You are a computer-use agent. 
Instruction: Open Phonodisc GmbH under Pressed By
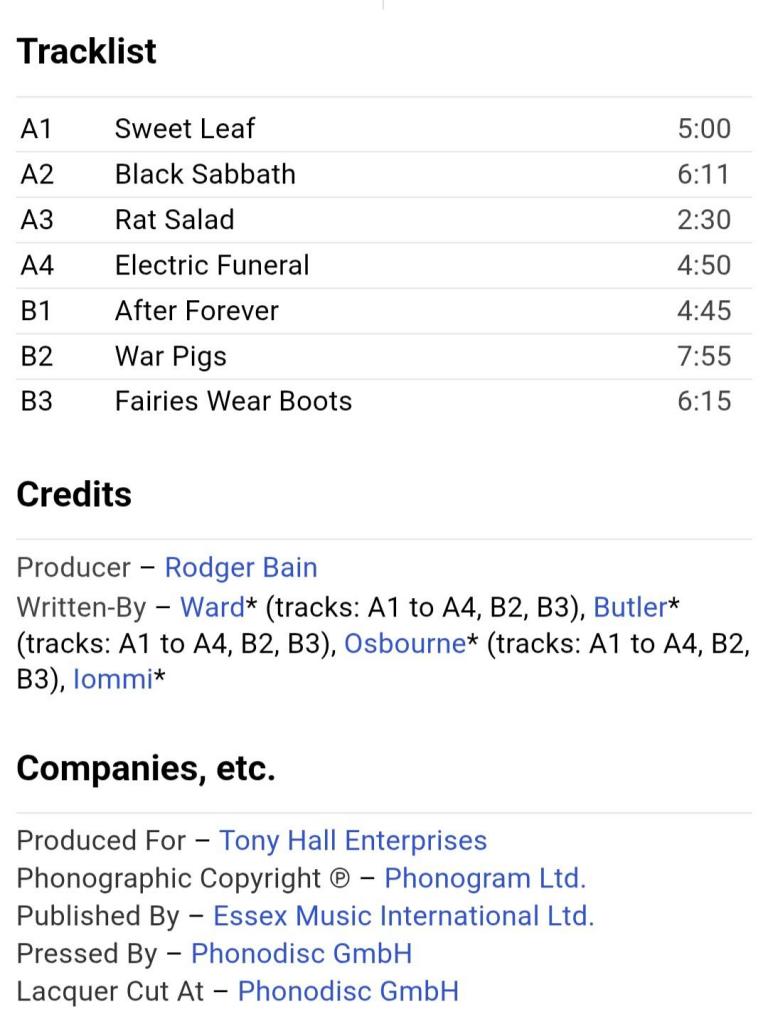[x=301, y=954]
